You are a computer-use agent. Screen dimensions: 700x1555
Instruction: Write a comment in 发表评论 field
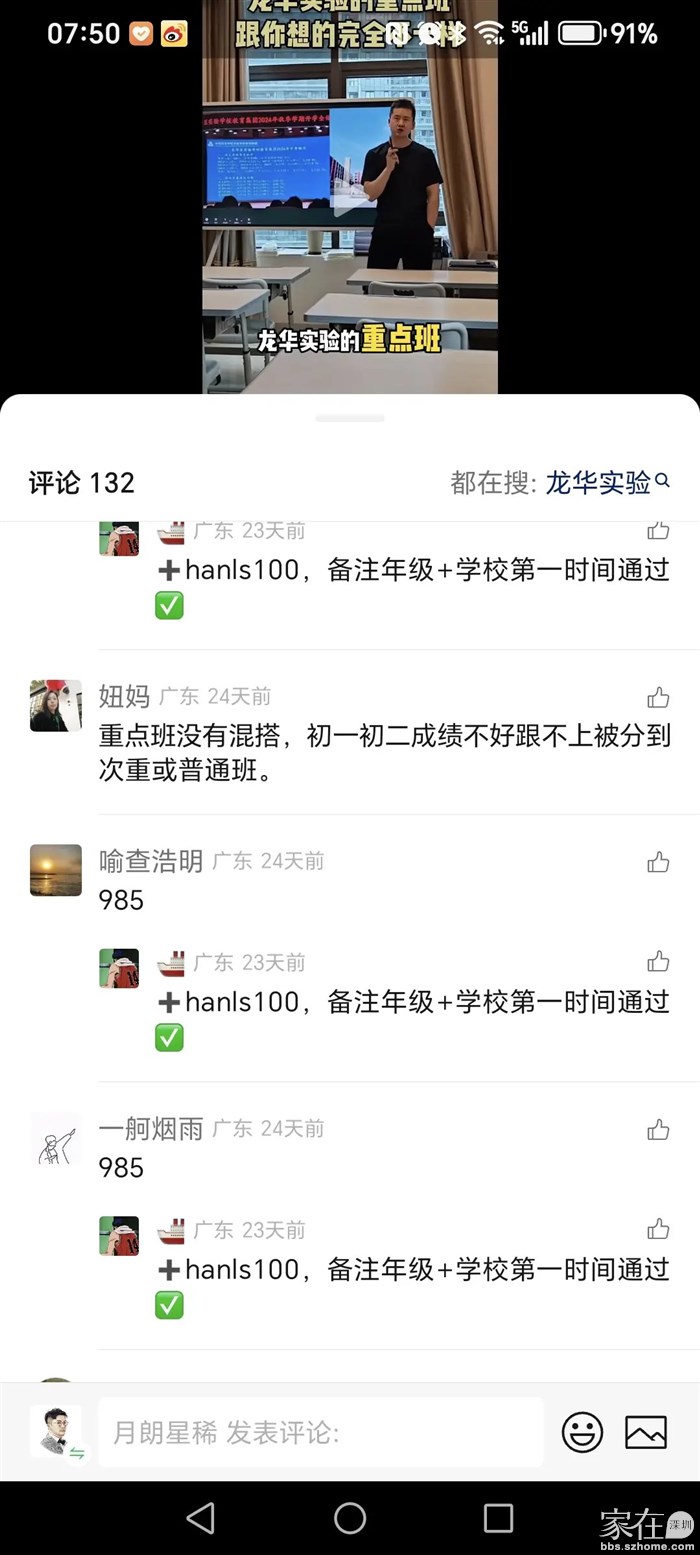point(320,1432)
